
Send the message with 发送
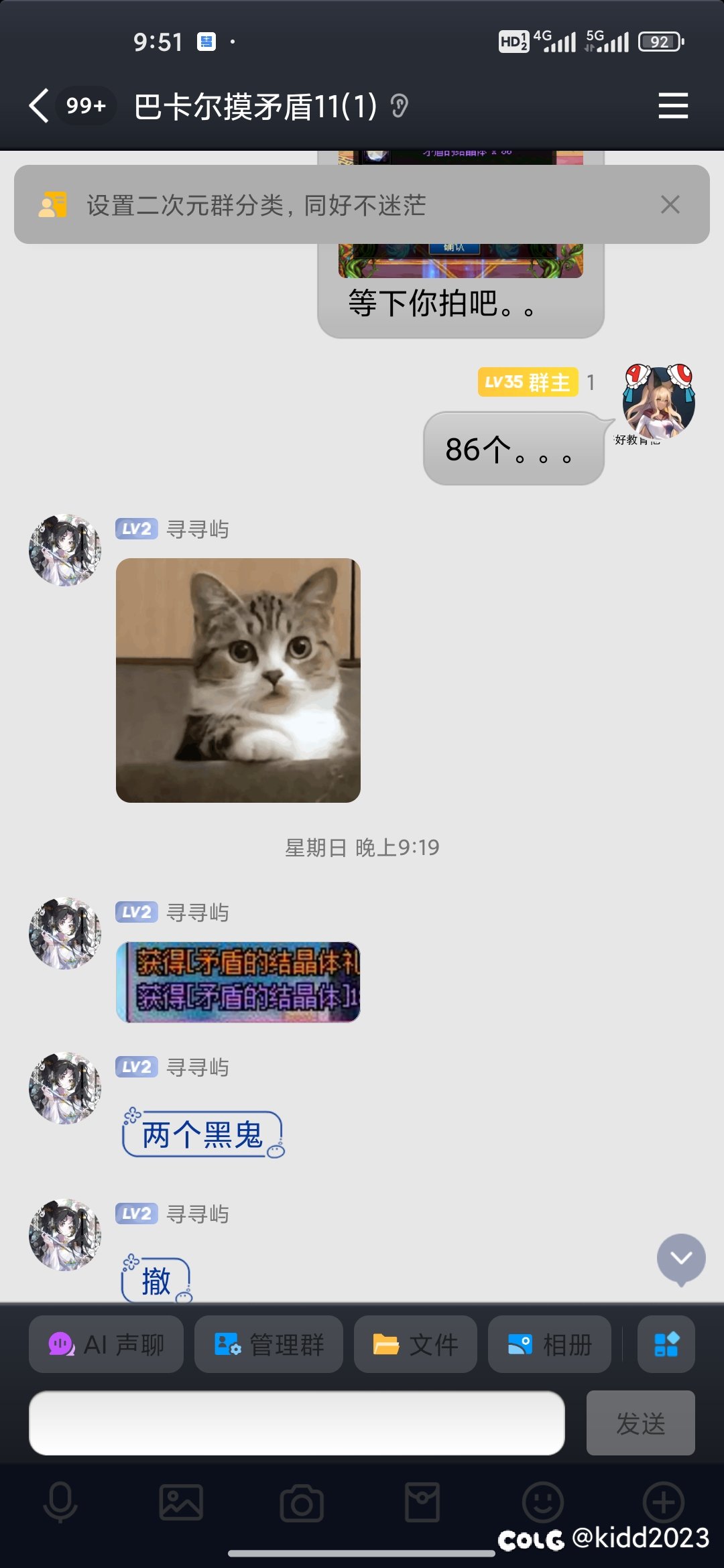coord(641,1423)
